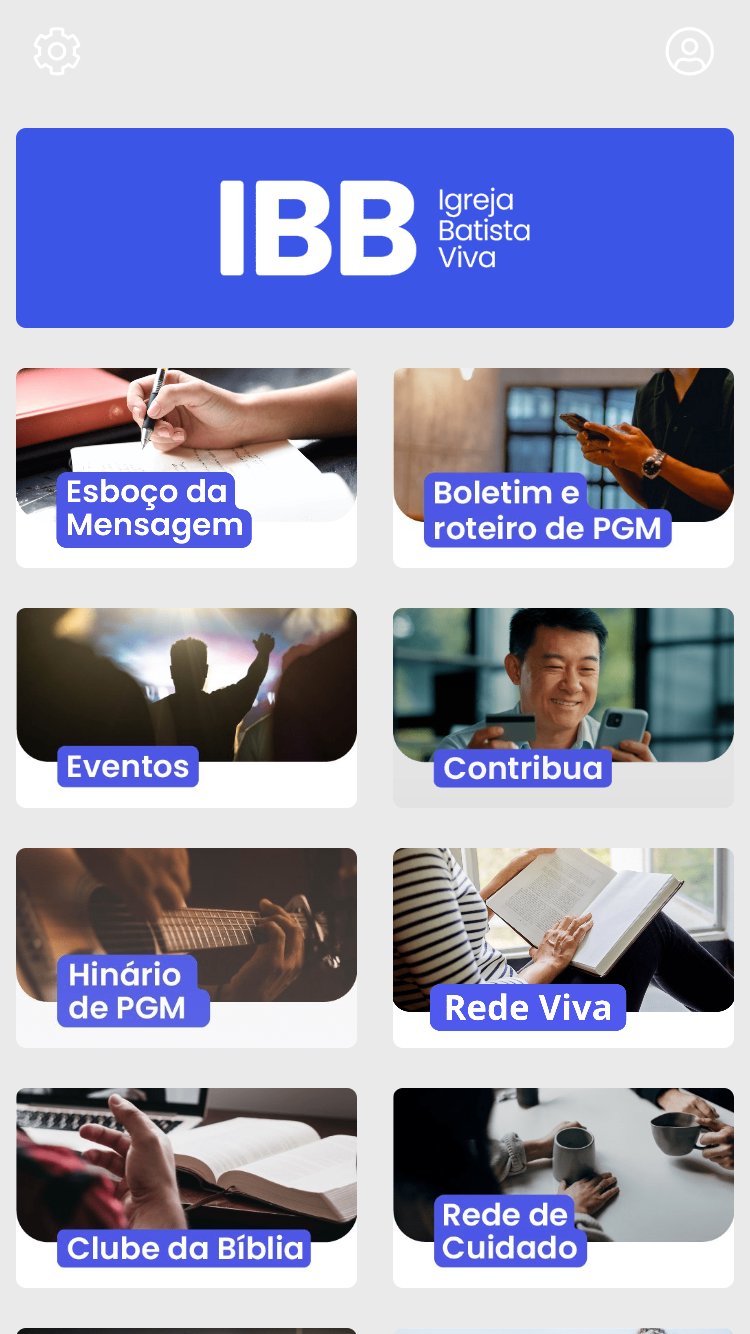Open the user profile icon
750x1334 pixels.
click(x=690, y=51)
